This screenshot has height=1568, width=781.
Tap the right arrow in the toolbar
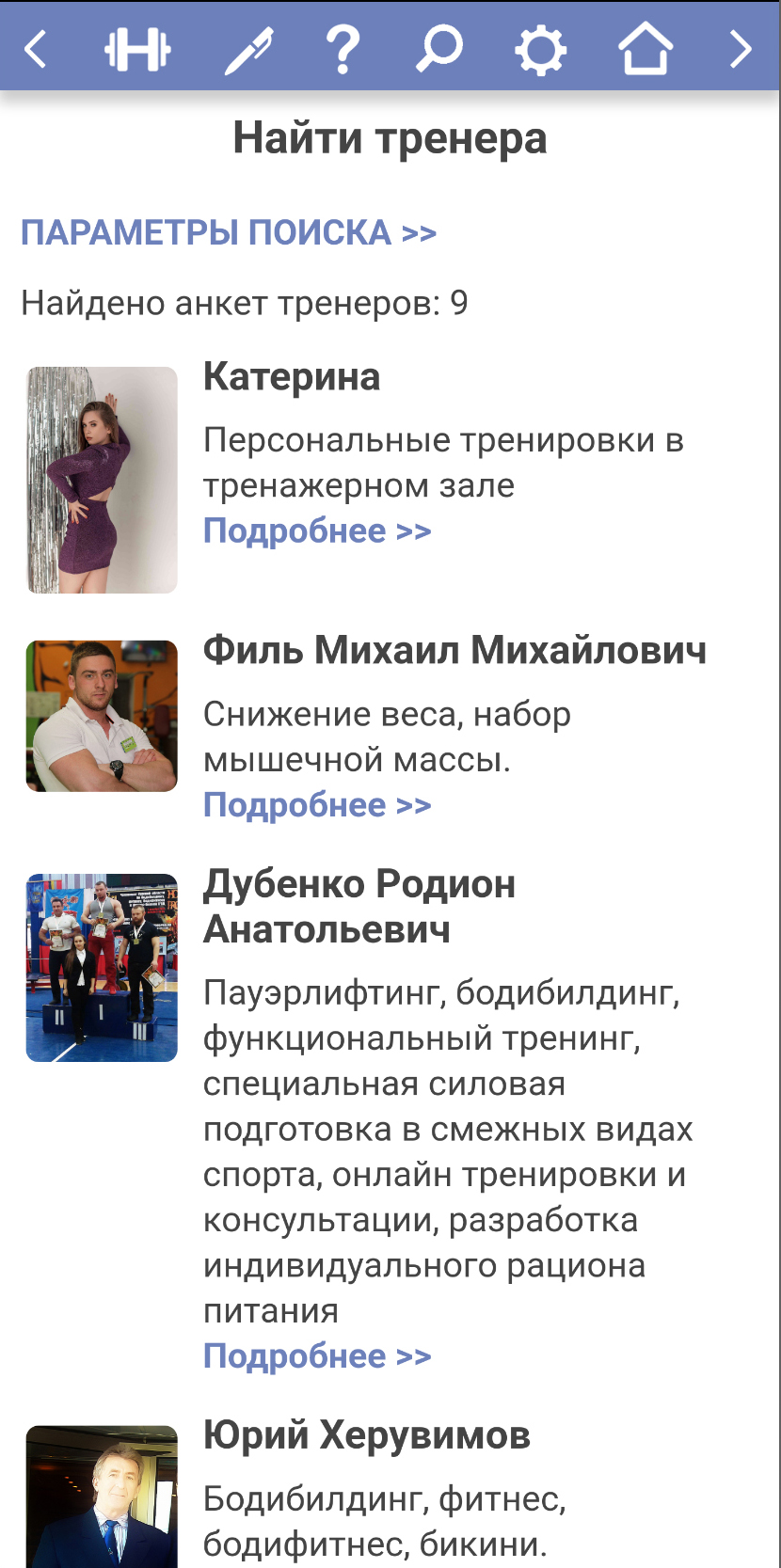[741, 49]
